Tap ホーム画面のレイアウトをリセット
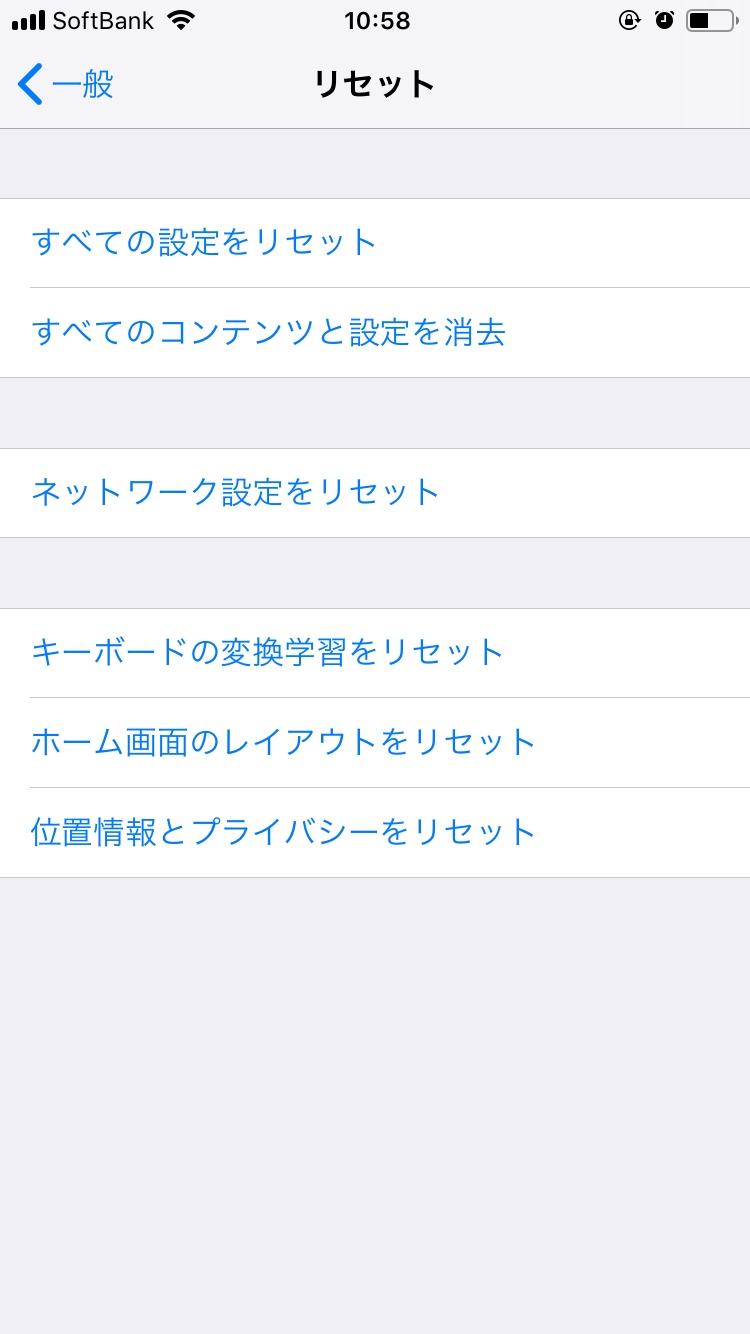 375,743
